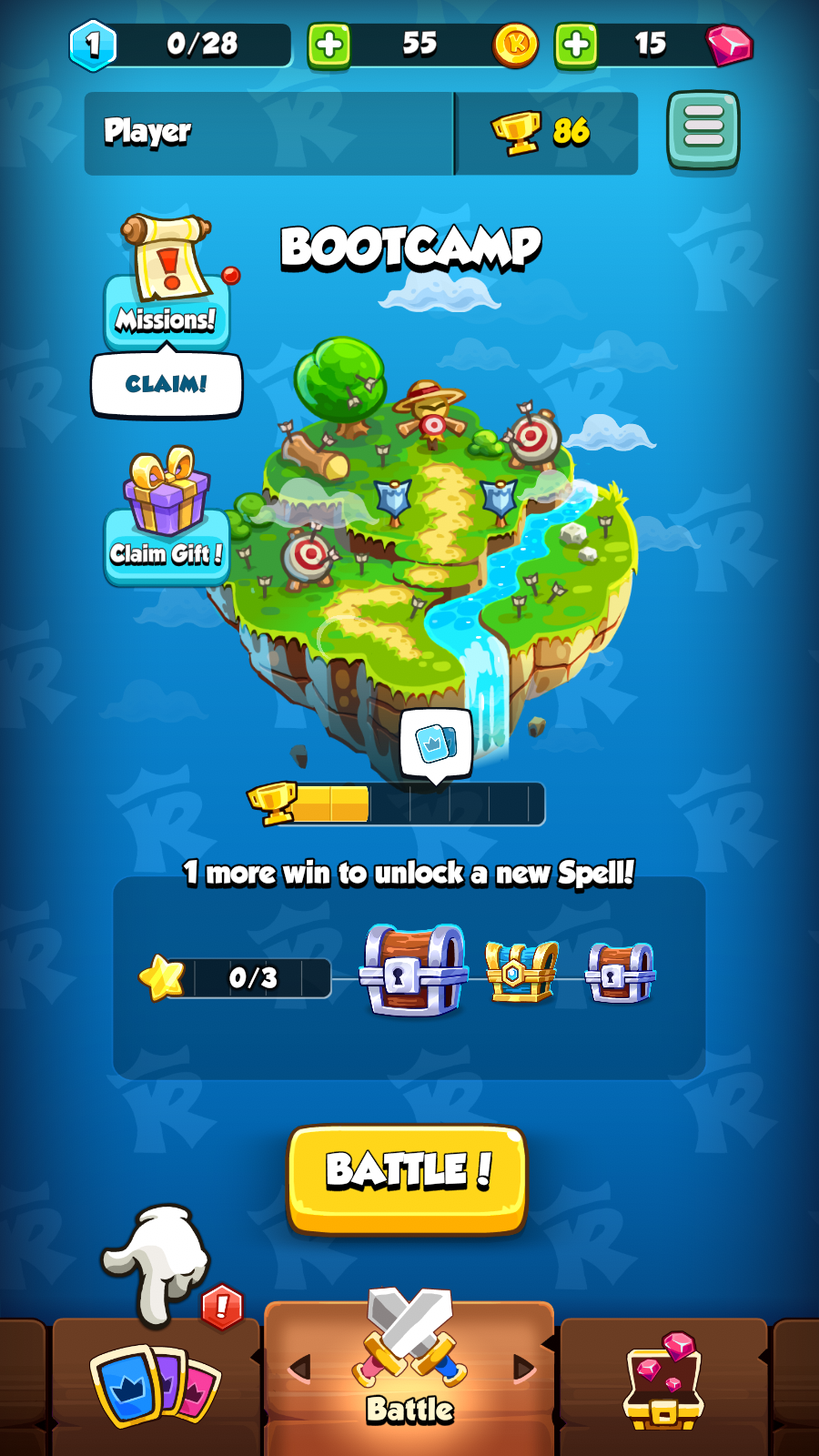
Task: Add more coins with the plus button
Action: (x=329, y=45)
